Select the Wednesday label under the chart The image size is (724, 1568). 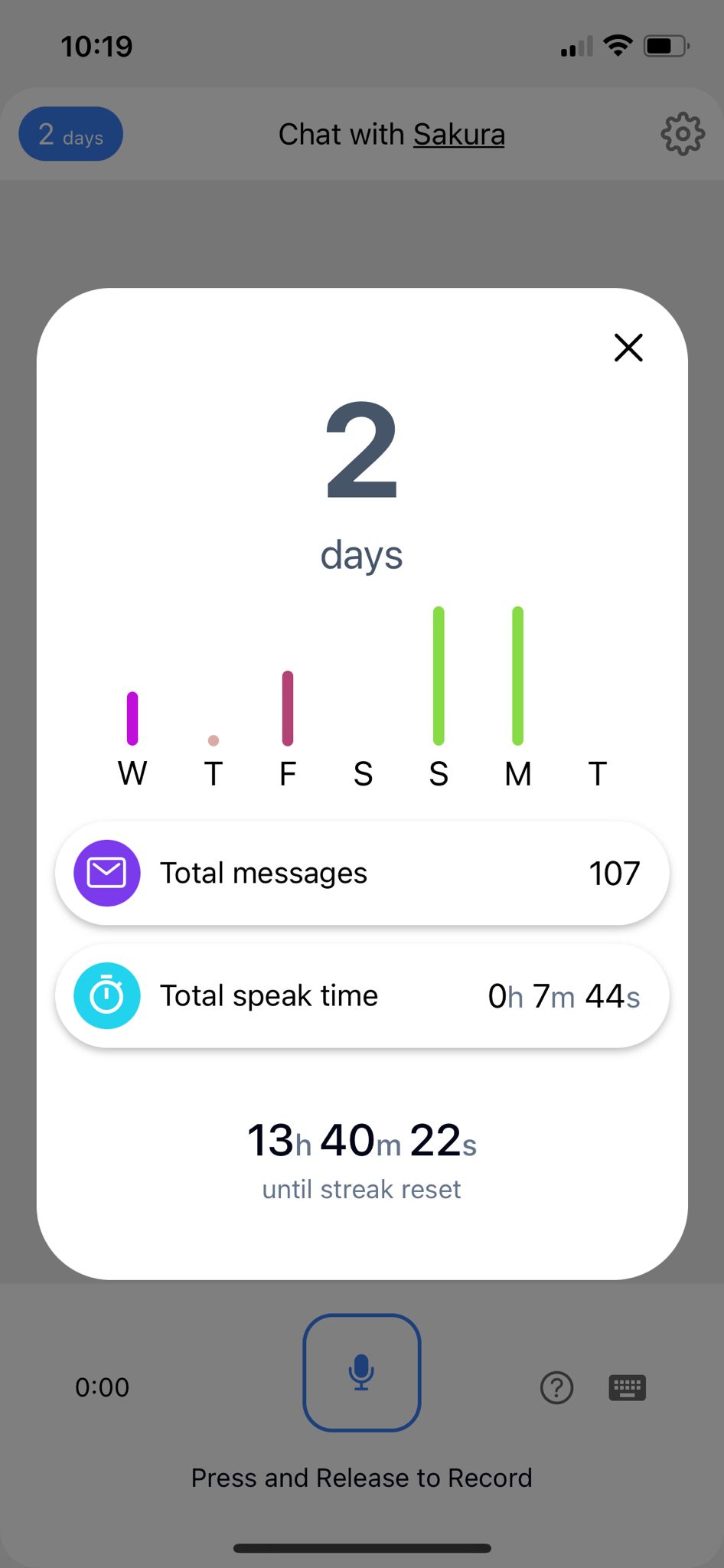pos(131,773)
